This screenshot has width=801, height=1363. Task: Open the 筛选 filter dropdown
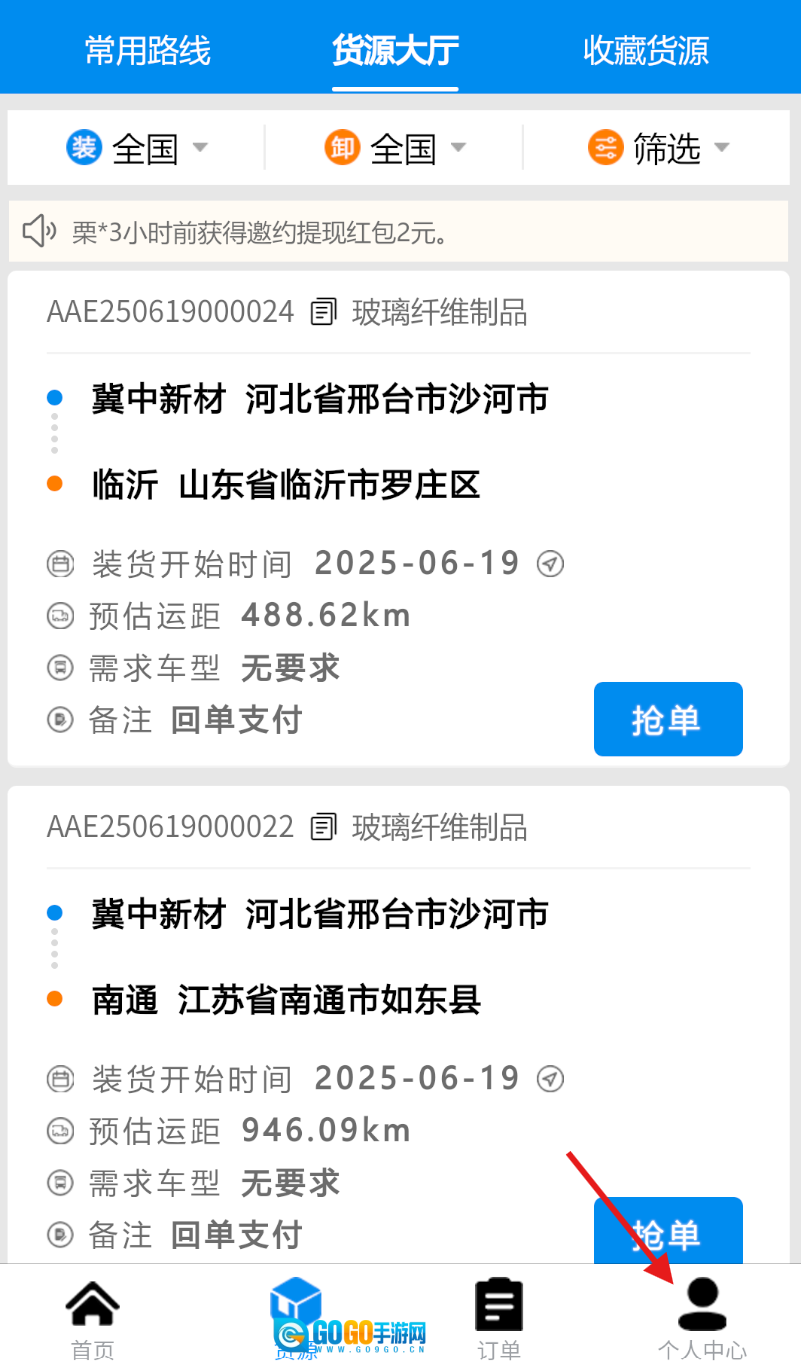(659, 148)
